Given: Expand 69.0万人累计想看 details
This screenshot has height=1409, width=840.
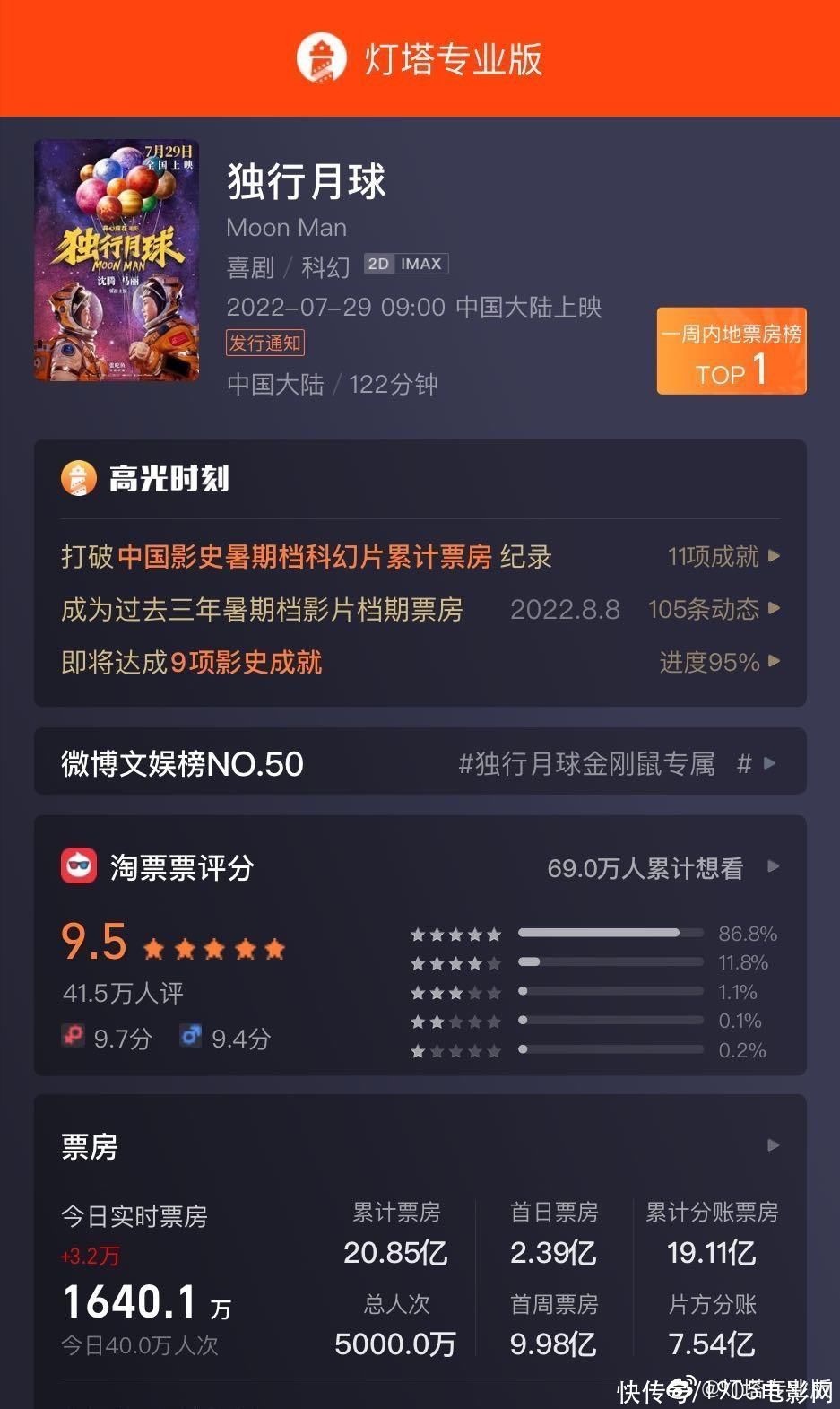Looking at the screenshot, I should coord(662,867).
